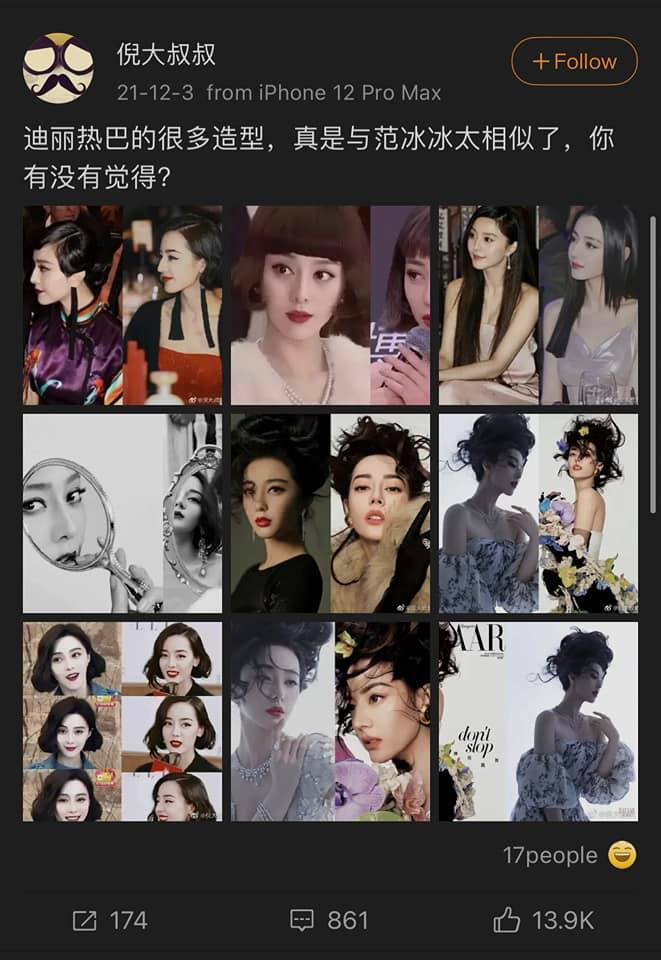661x960 pixels.
Task: Repost this post with 174 shares
Action: pos(110,919)
